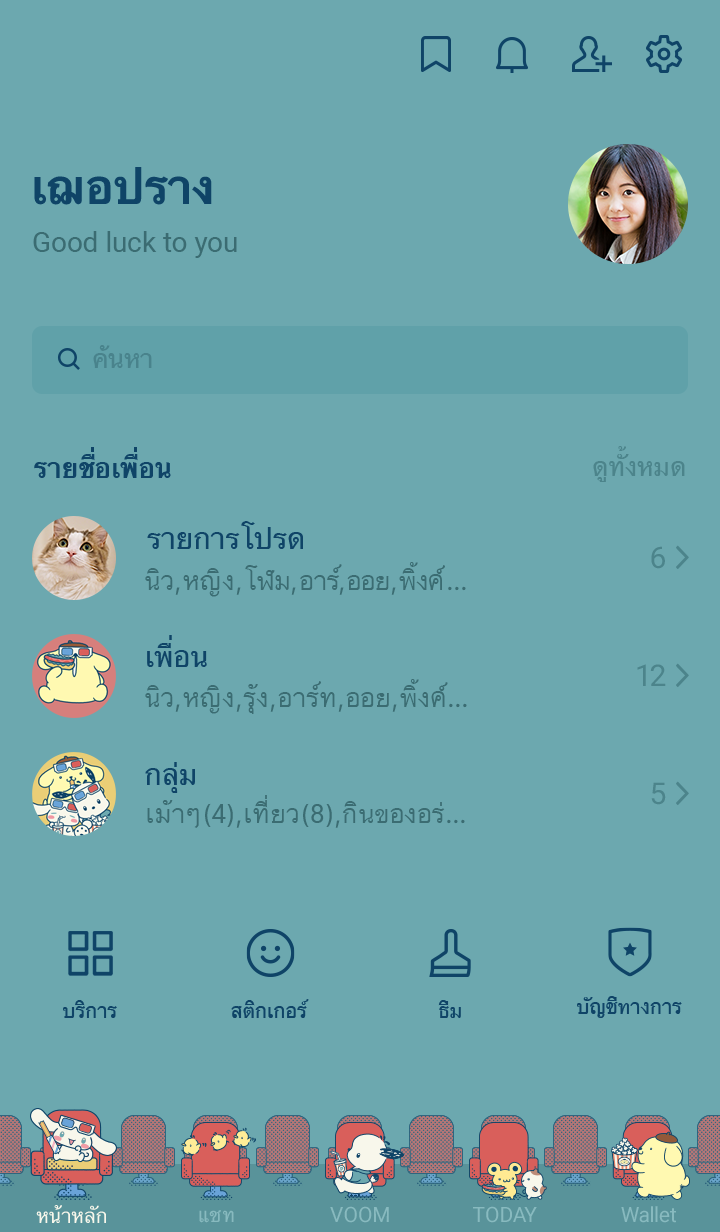Open the สติกเกอร์ sticker shop

tap(270, 972)
